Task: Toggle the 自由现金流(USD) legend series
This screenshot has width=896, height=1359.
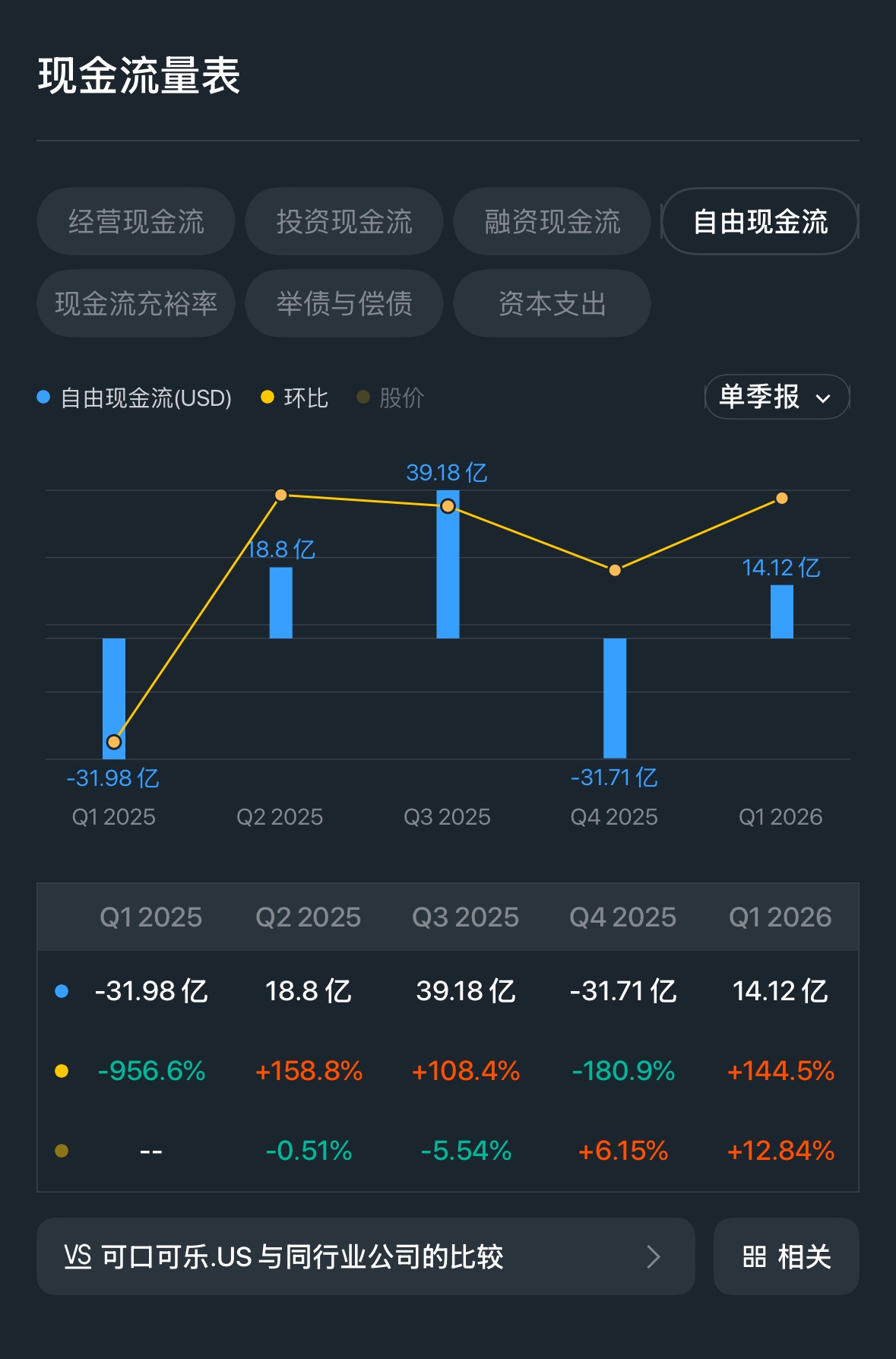Action: click(x=135, y=398)
